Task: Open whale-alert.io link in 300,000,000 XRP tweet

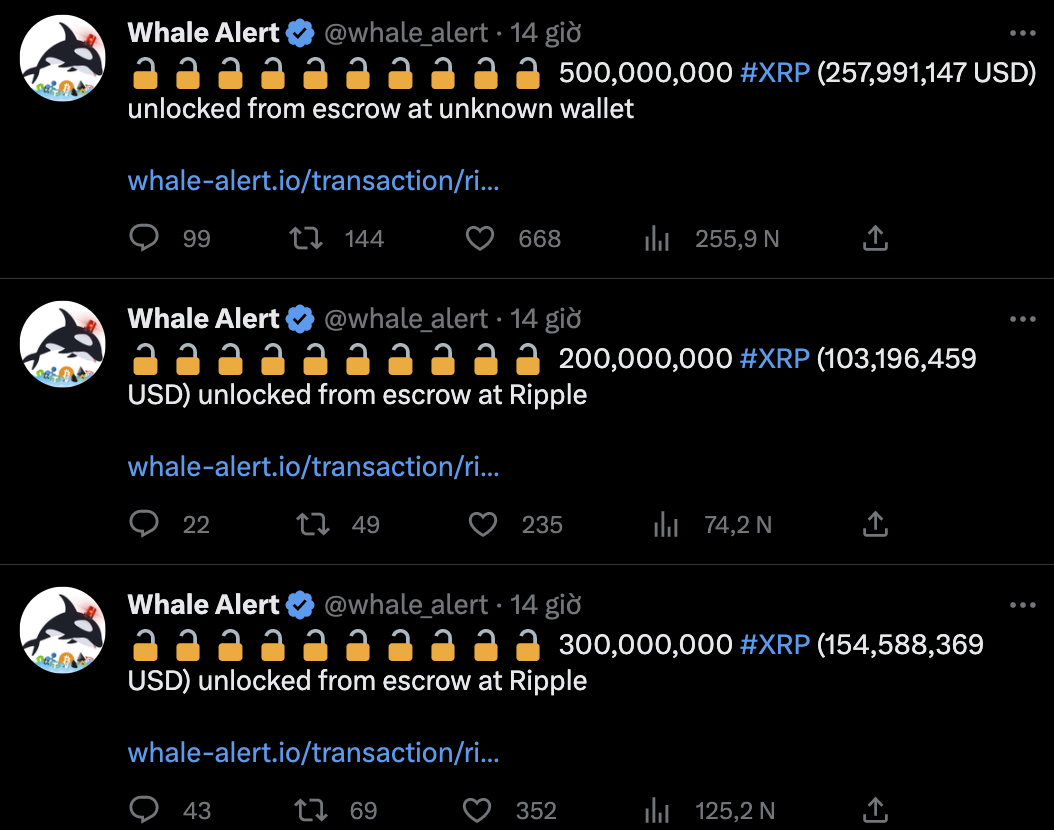Action: pos(313,753)
